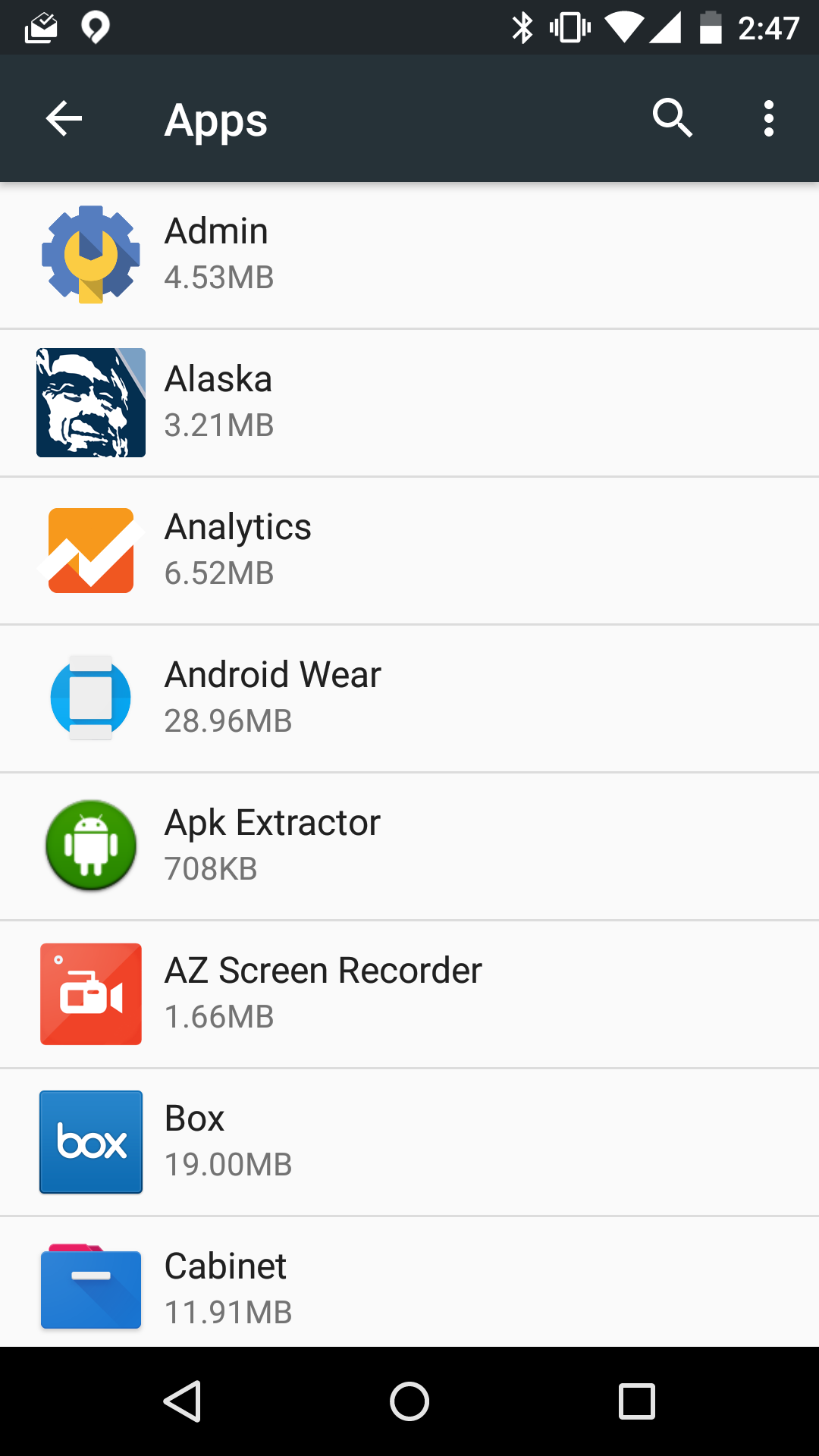Image resolution: width=819 pixels, height=1456 pixels.
Task: Search the apps list
Action: point(672,119)
